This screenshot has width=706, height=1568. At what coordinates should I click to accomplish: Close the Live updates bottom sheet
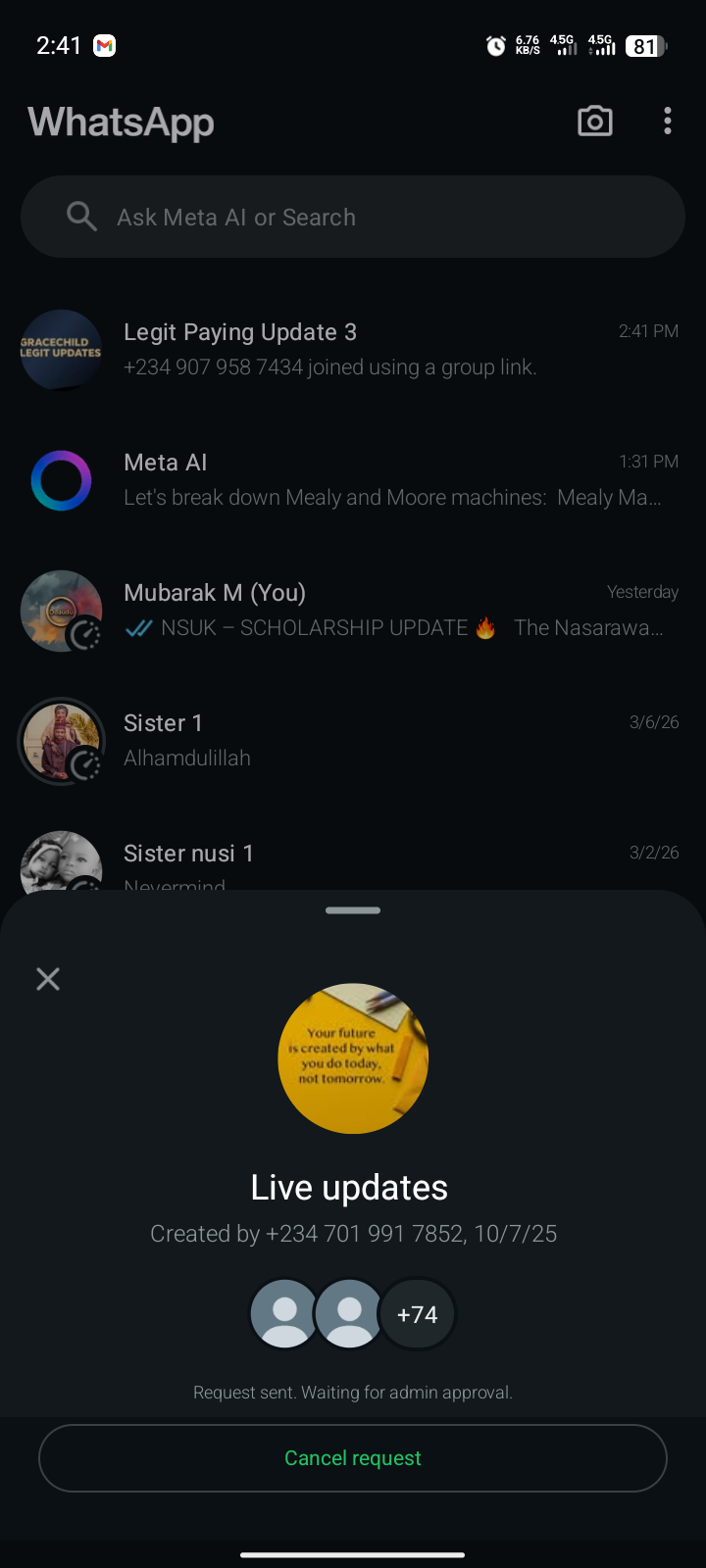point(48,979)
